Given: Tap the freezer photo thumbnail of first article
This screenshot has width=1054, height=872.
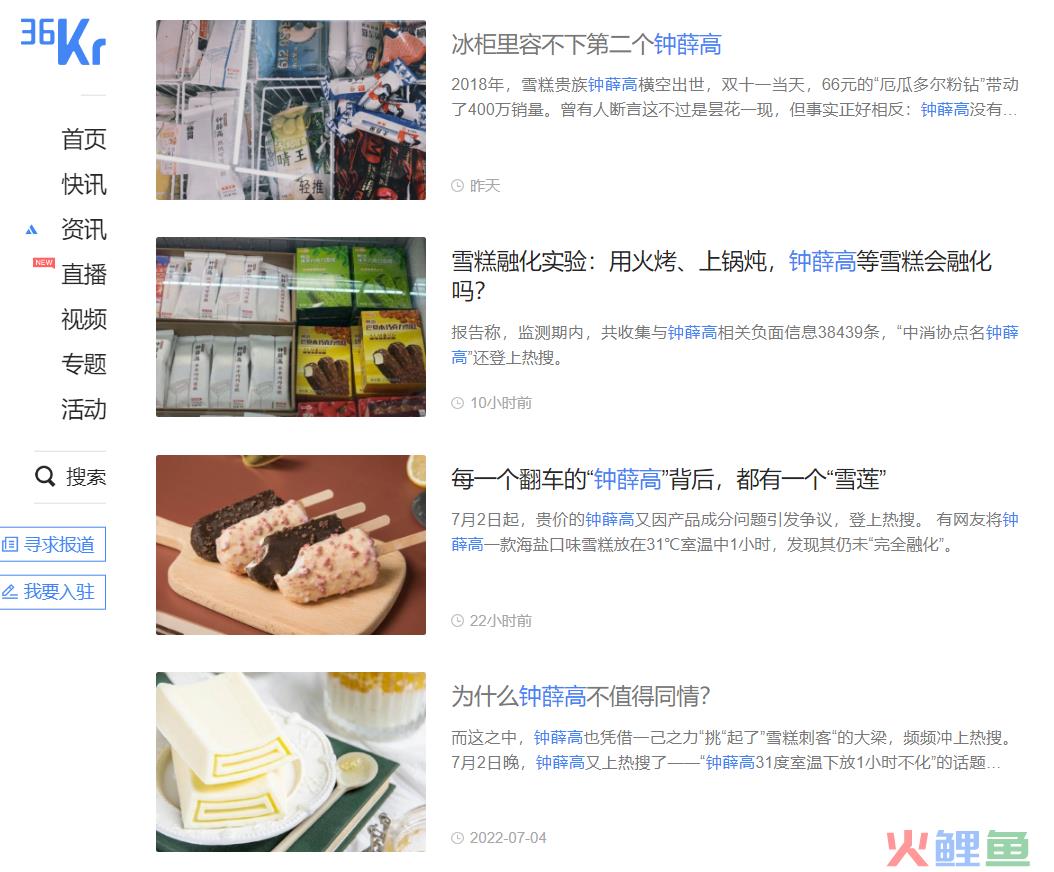Looking at the screenshot, I should pos(290,110).
